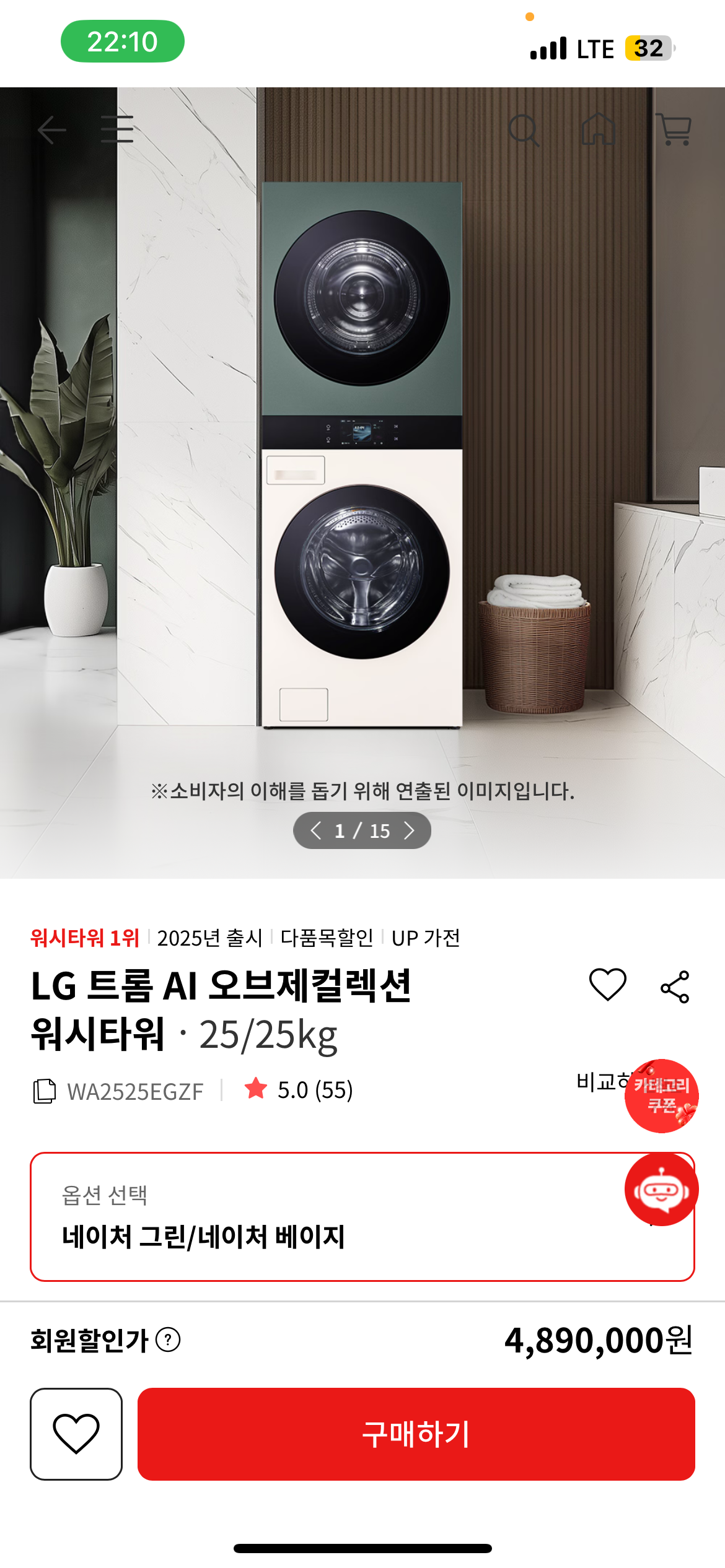
Task: Add product to wishlist beside title
Action: (607, 984)
